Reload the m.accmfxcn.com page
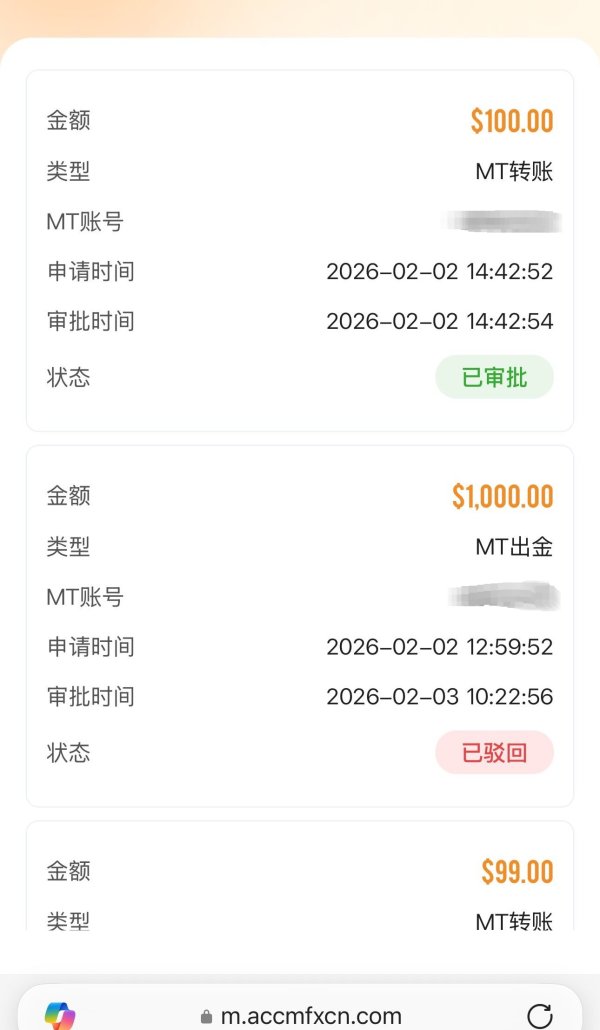Screen dimensions: 600x1030 [540, 1015]
